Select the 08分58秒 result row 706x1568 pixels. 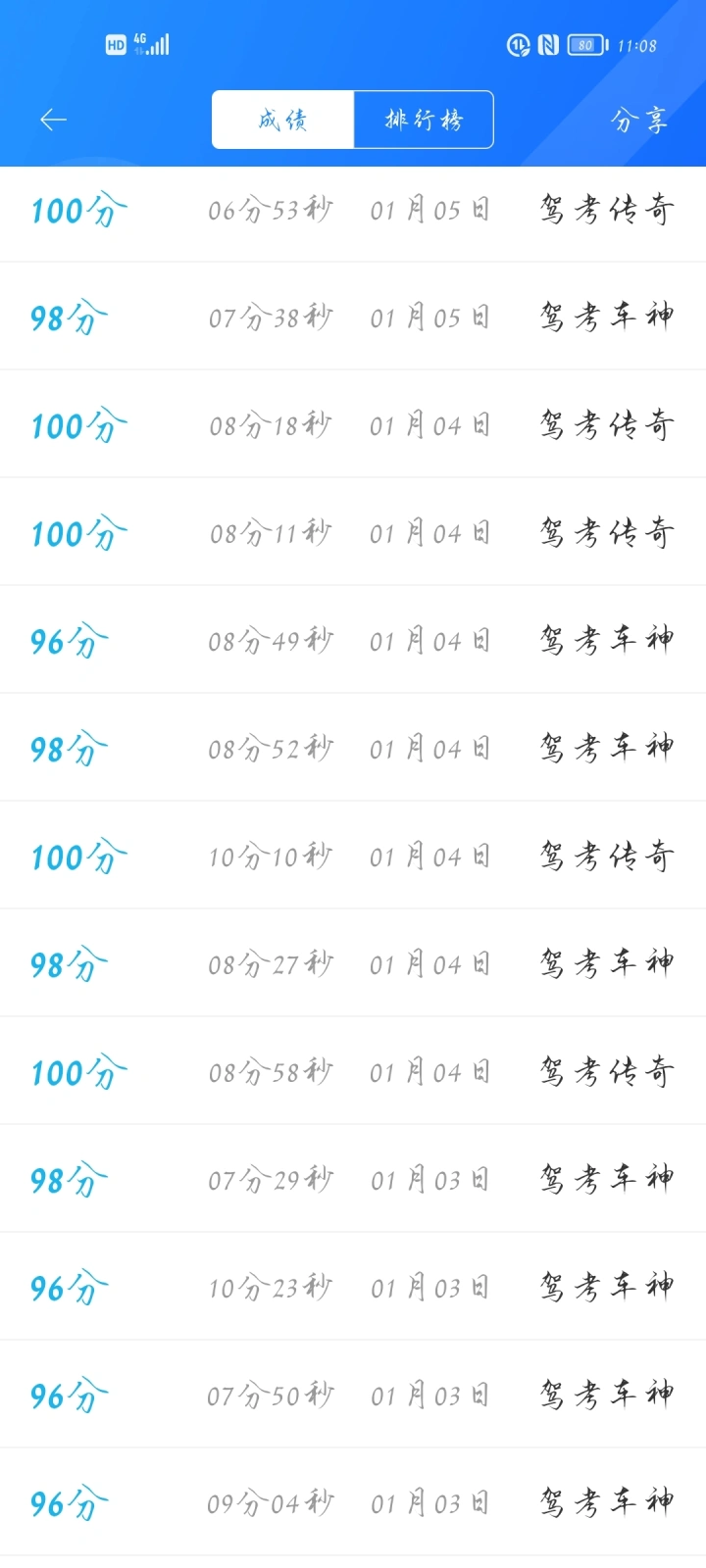pos(353,1071)
